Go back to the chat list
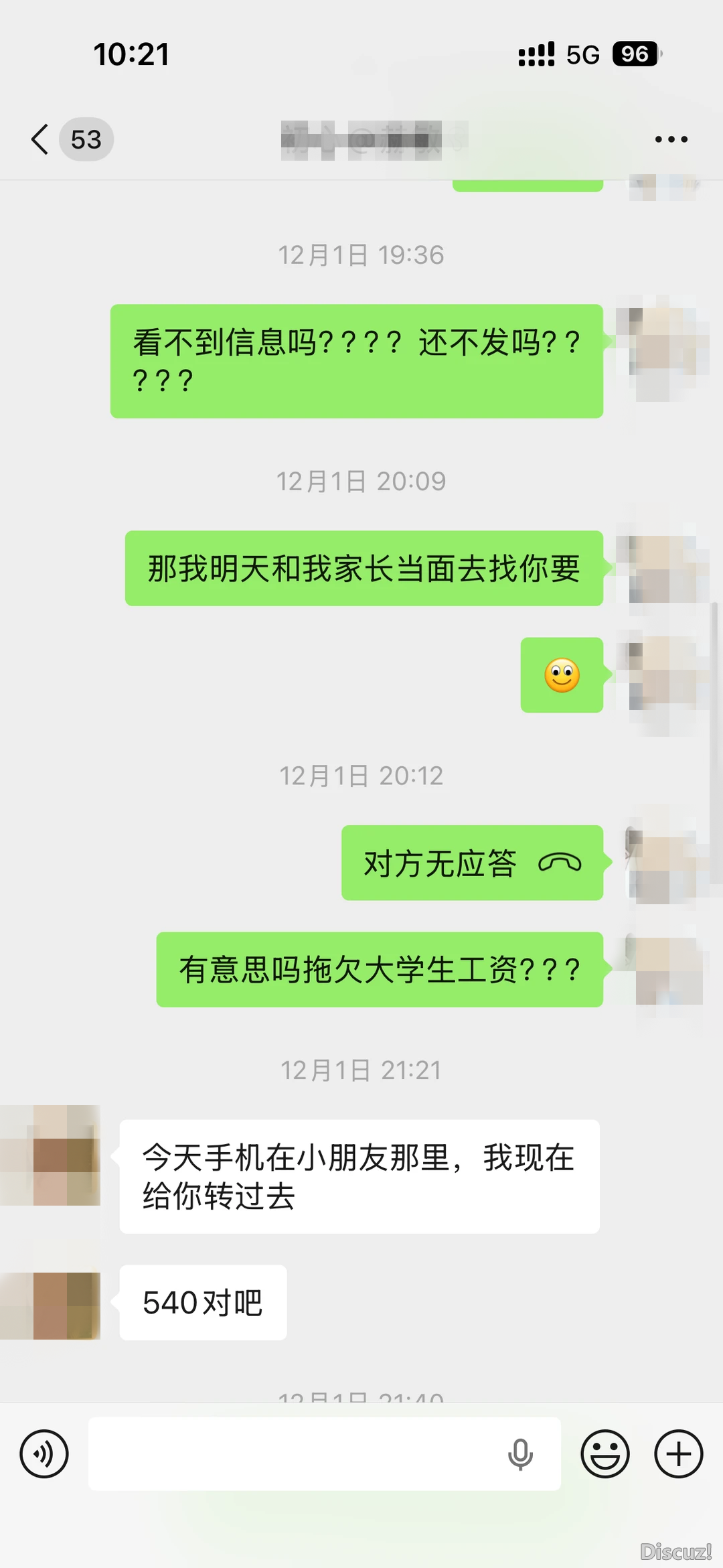 pyautogui.click(x=40, y=139)
